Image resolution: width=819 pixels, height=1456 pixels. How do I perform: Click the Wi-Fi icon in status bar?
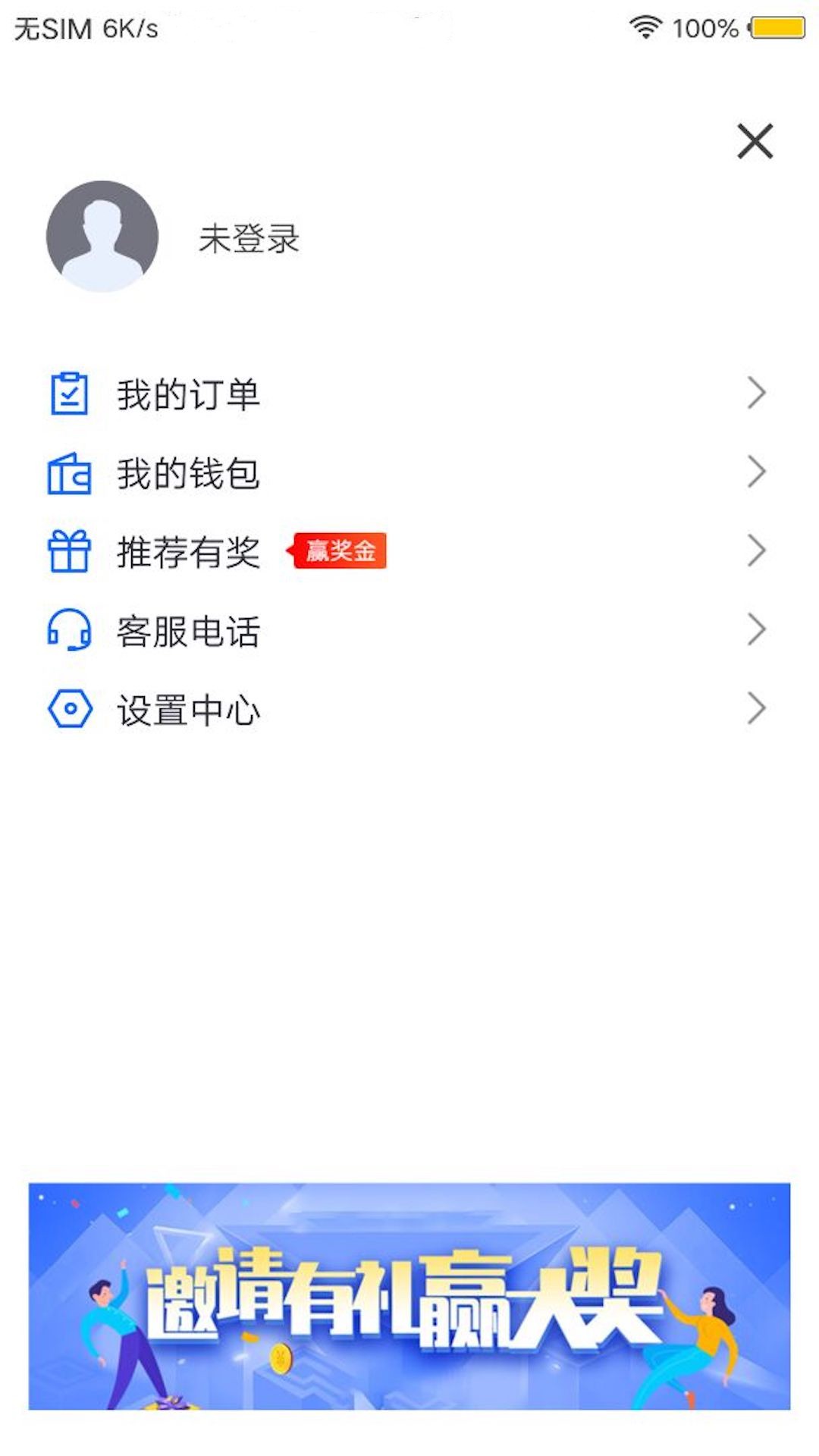coord(644,25)
